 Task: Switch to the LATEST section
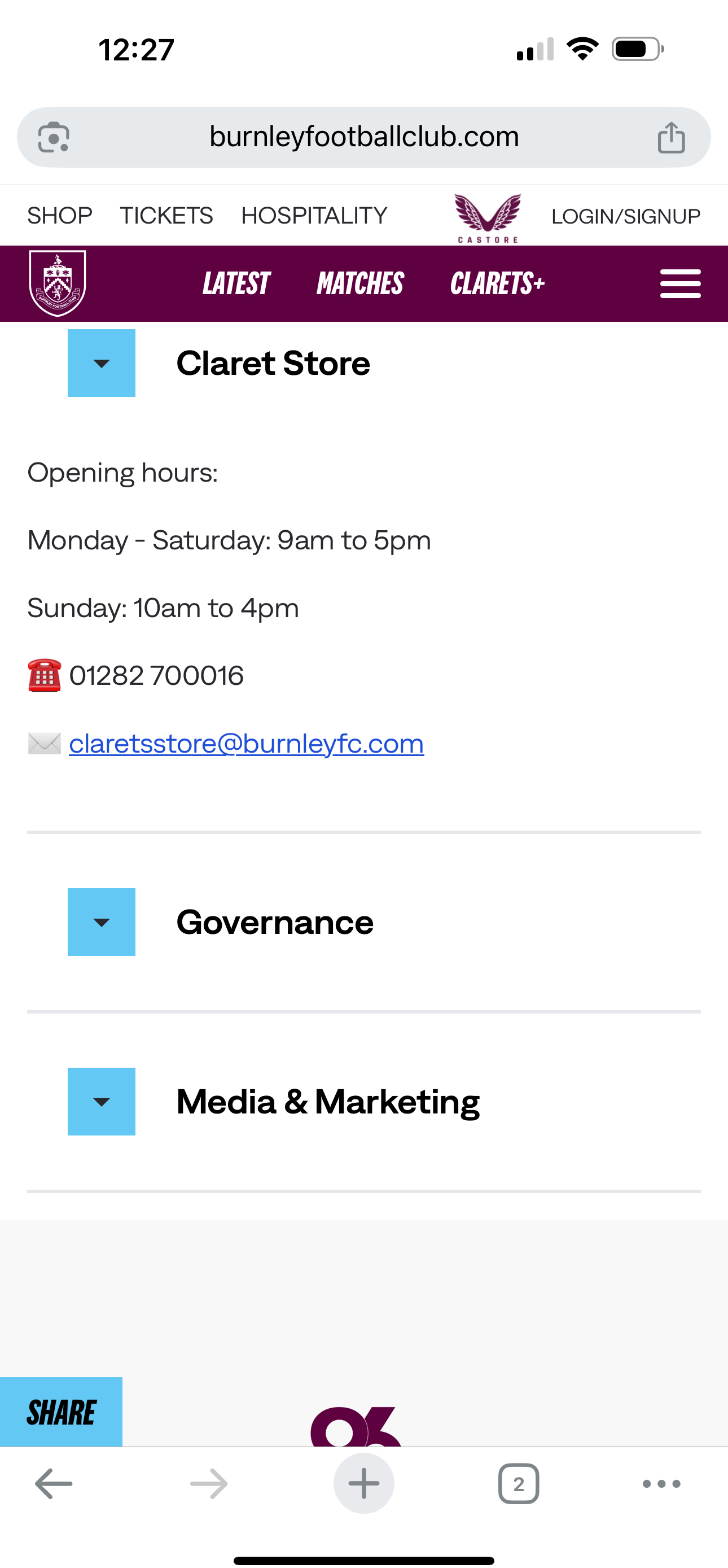pyautogui.click(x=236, y=283)
